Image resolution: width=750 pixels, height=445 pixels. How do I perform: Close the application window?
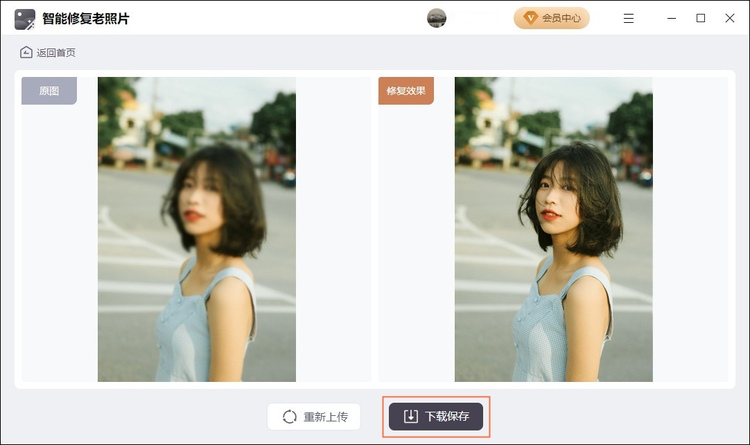click(x=729, y=18)
